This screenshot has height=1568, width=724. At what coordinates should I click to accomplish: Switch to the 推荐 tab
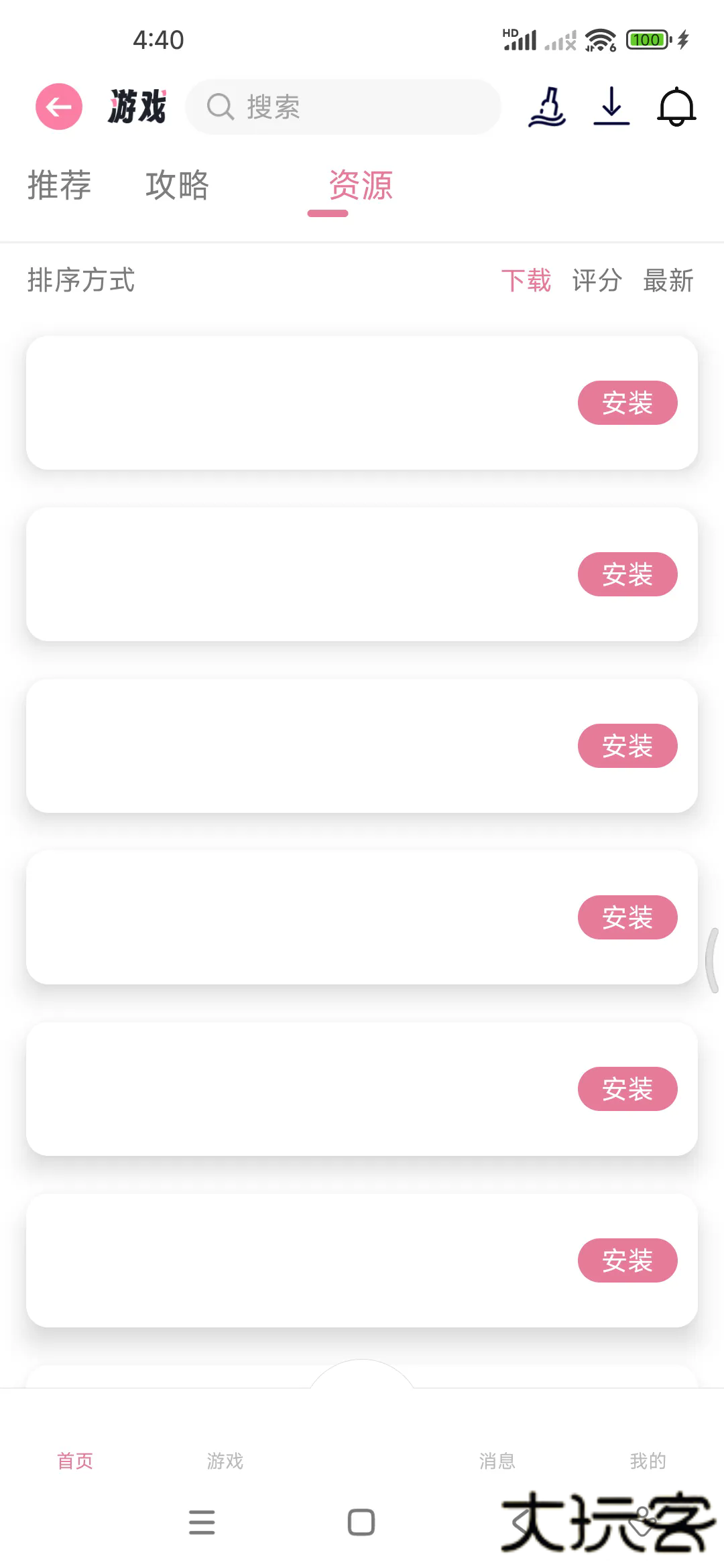tap(59, 186)
